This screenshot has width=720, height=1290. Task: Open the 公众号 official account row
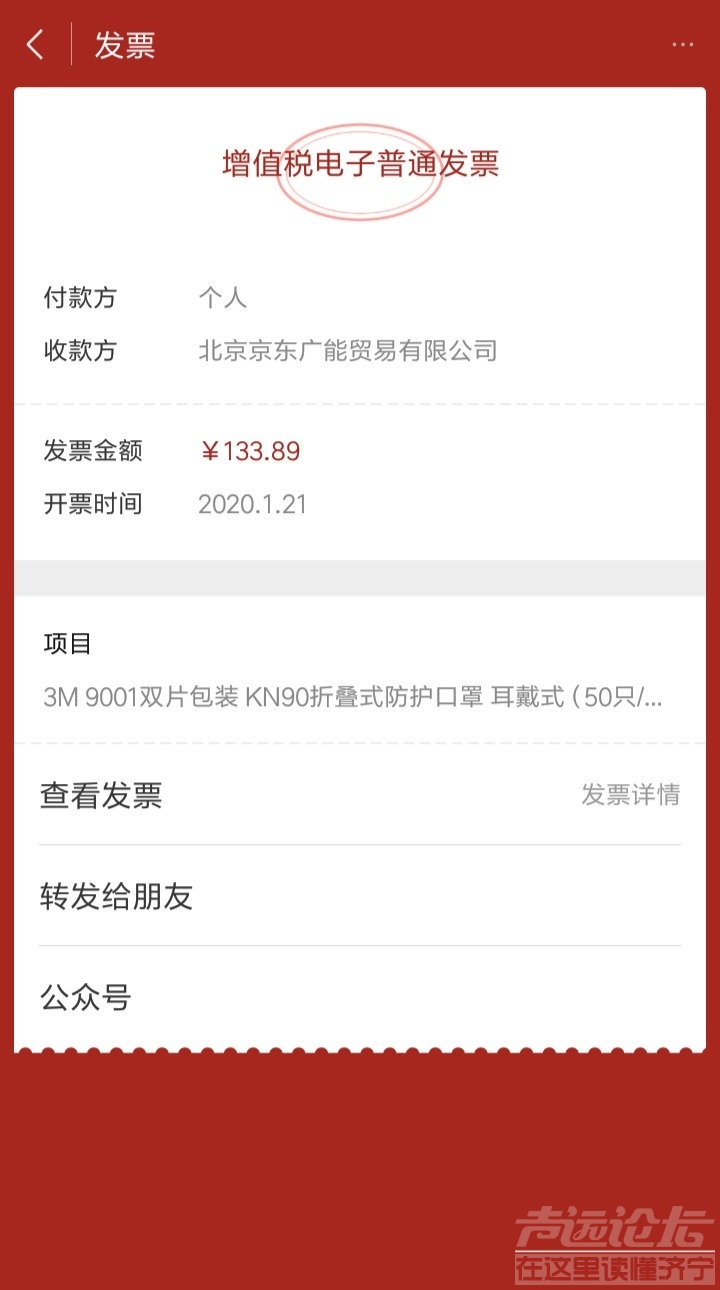tap(360, 997)
